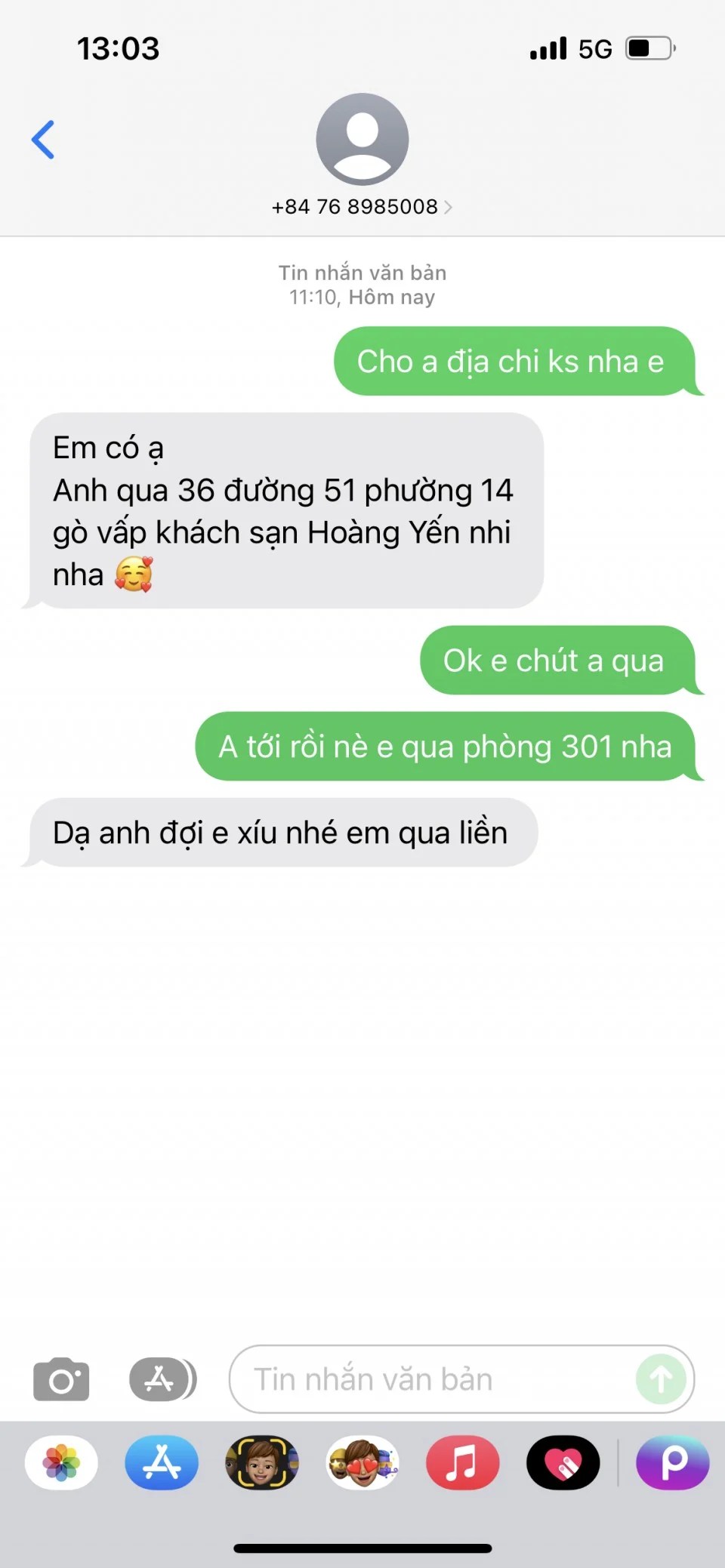Viewport: 725px width, 1568px height.
Task: Open the App Store for iMessage
Action: 162,1462
